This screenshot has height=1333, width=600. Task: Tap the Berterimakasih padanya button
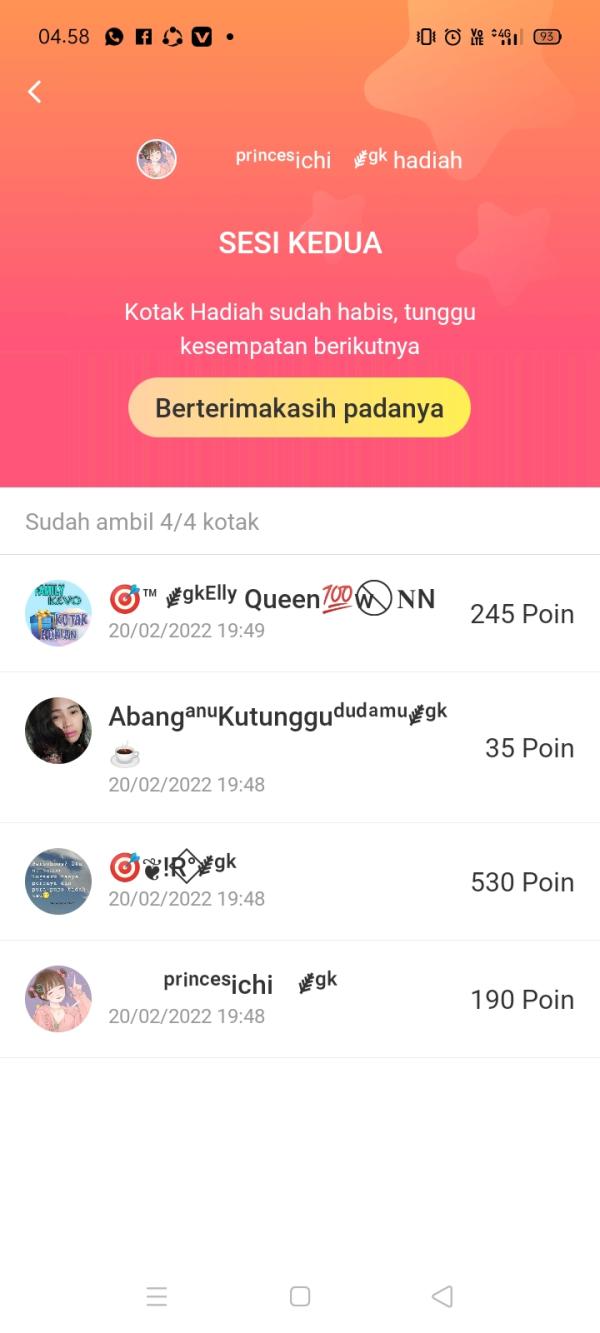click(299, 408)
